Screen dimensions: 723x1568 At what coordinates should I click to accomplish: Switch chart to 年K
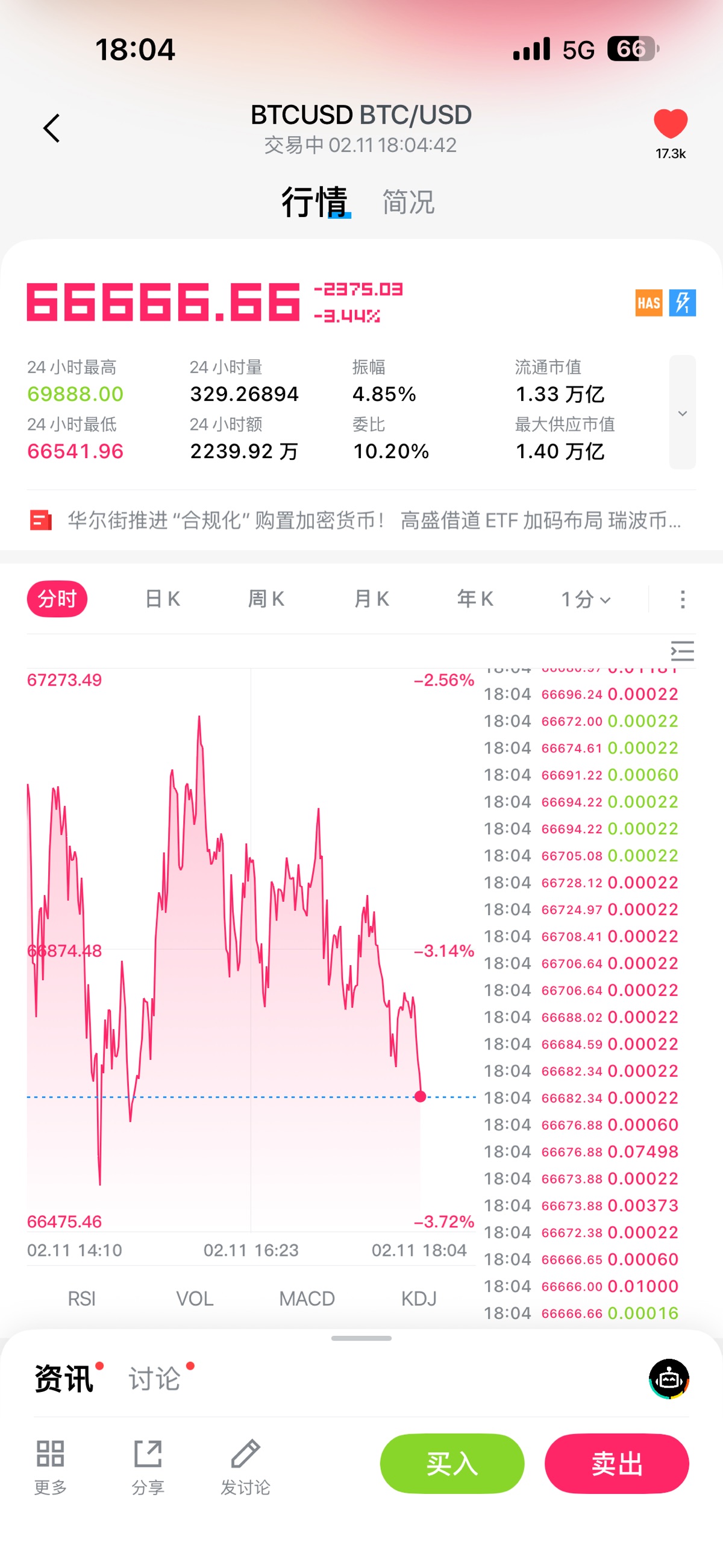[475, 599]
